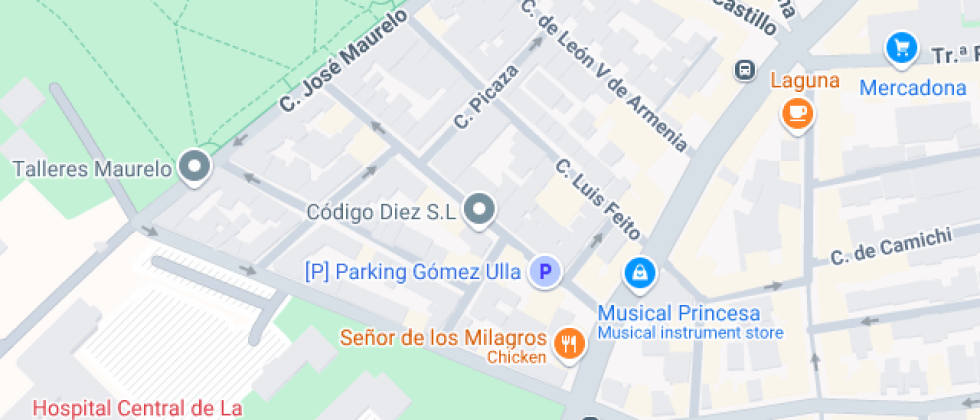Select the Mercadona supermarket pin
Screen dimensions: 980x420
pos(901,48)
